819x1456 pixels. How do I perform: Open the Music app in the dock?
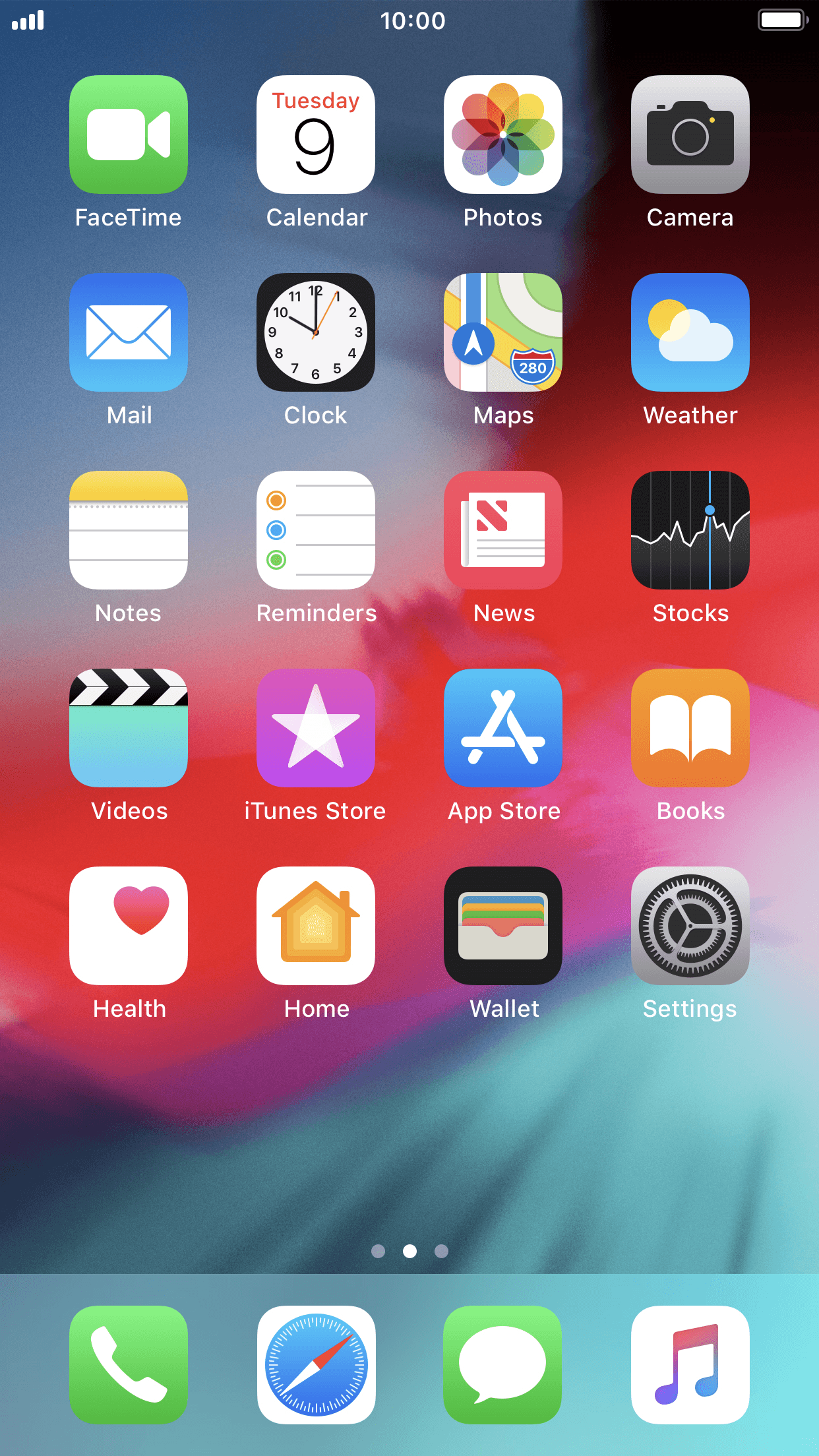tap(690, 1365)
